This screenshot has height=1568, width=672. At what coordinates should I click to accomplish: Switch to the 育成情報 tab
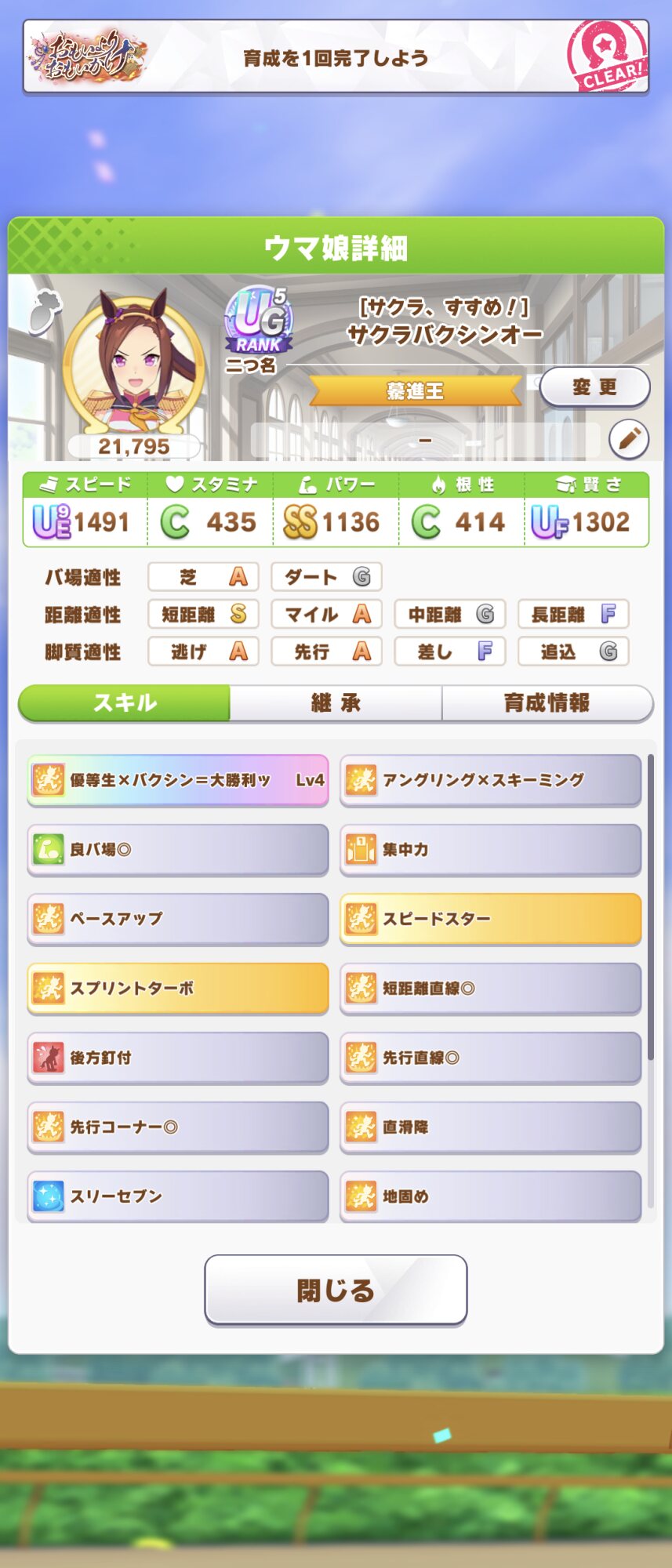click(x=547, y=702)
